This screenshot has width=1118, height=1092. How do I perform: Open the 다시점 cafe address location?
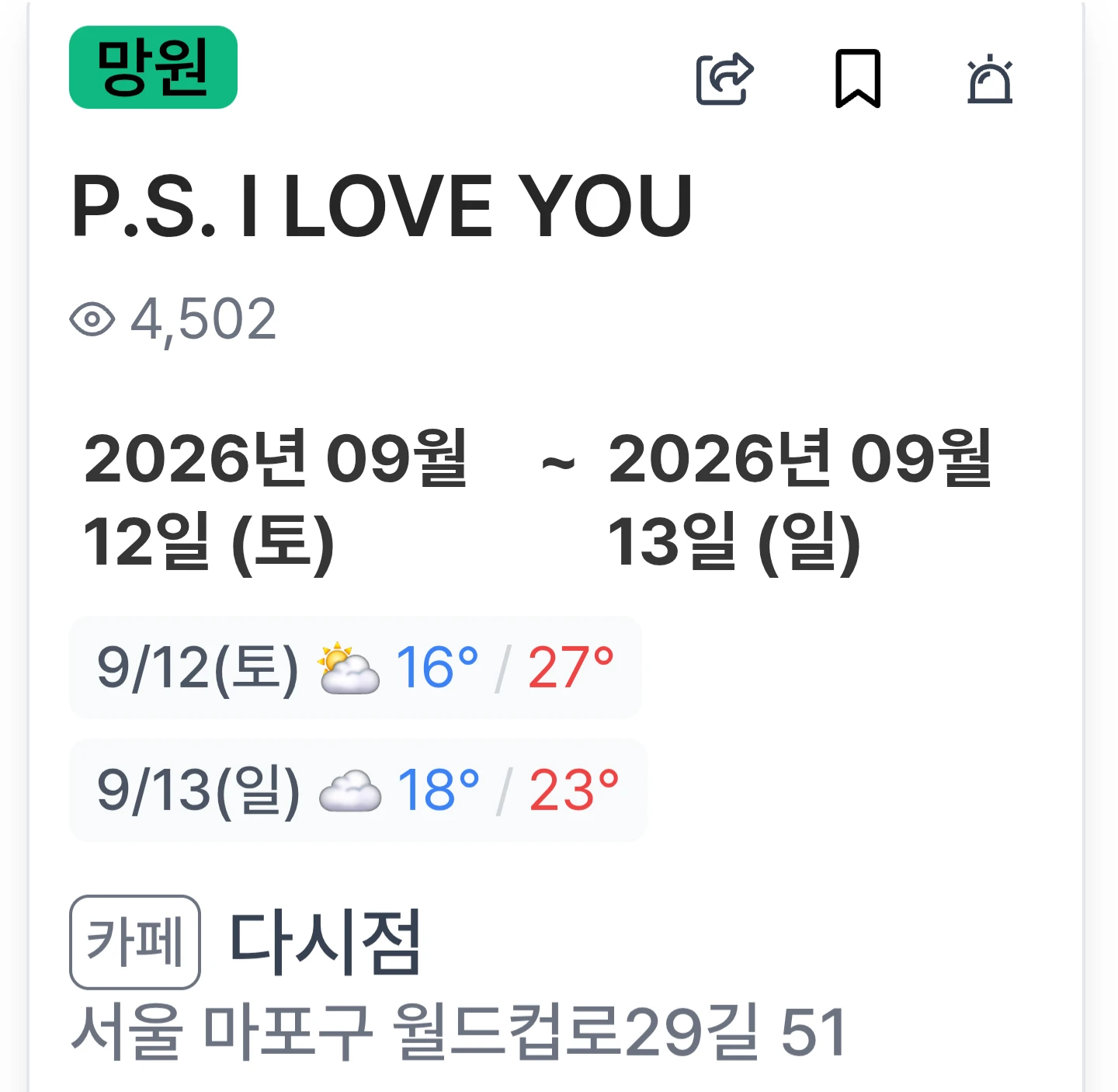click(x=458, y=1031)
